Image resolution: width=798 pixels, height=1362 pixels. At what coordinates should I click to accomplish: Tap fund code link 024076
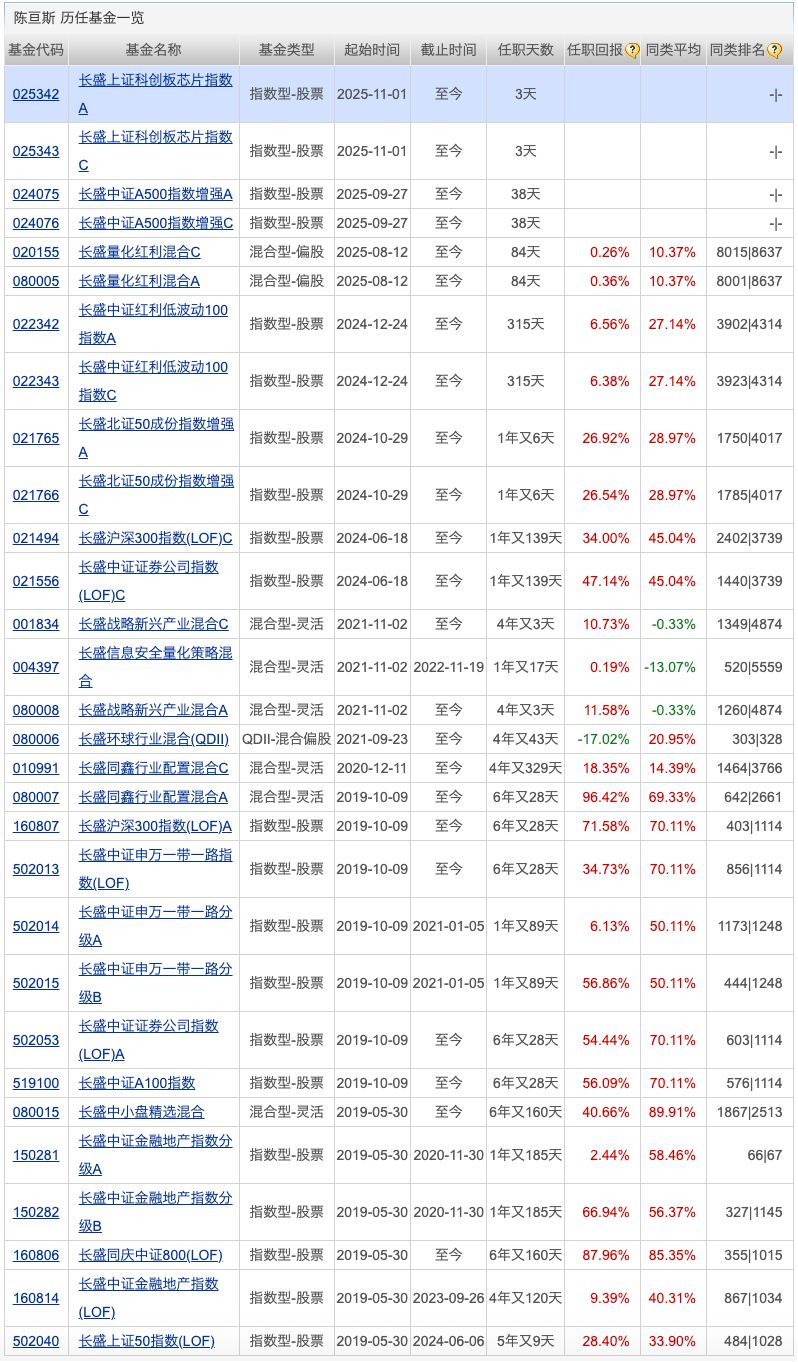[x=37, y=223]
